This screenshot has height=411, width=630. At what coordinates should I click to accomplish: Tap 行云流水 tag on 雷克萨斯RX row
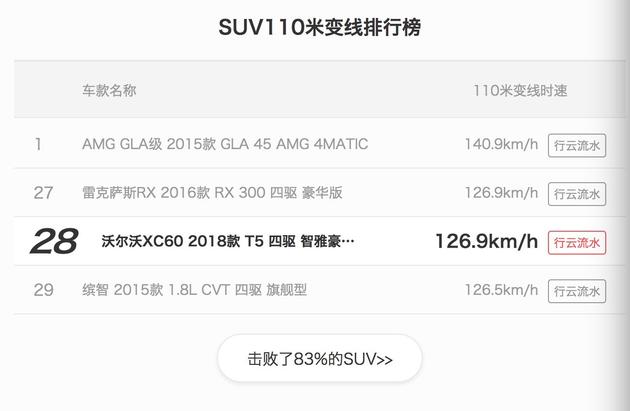click(x=577, y=194)
